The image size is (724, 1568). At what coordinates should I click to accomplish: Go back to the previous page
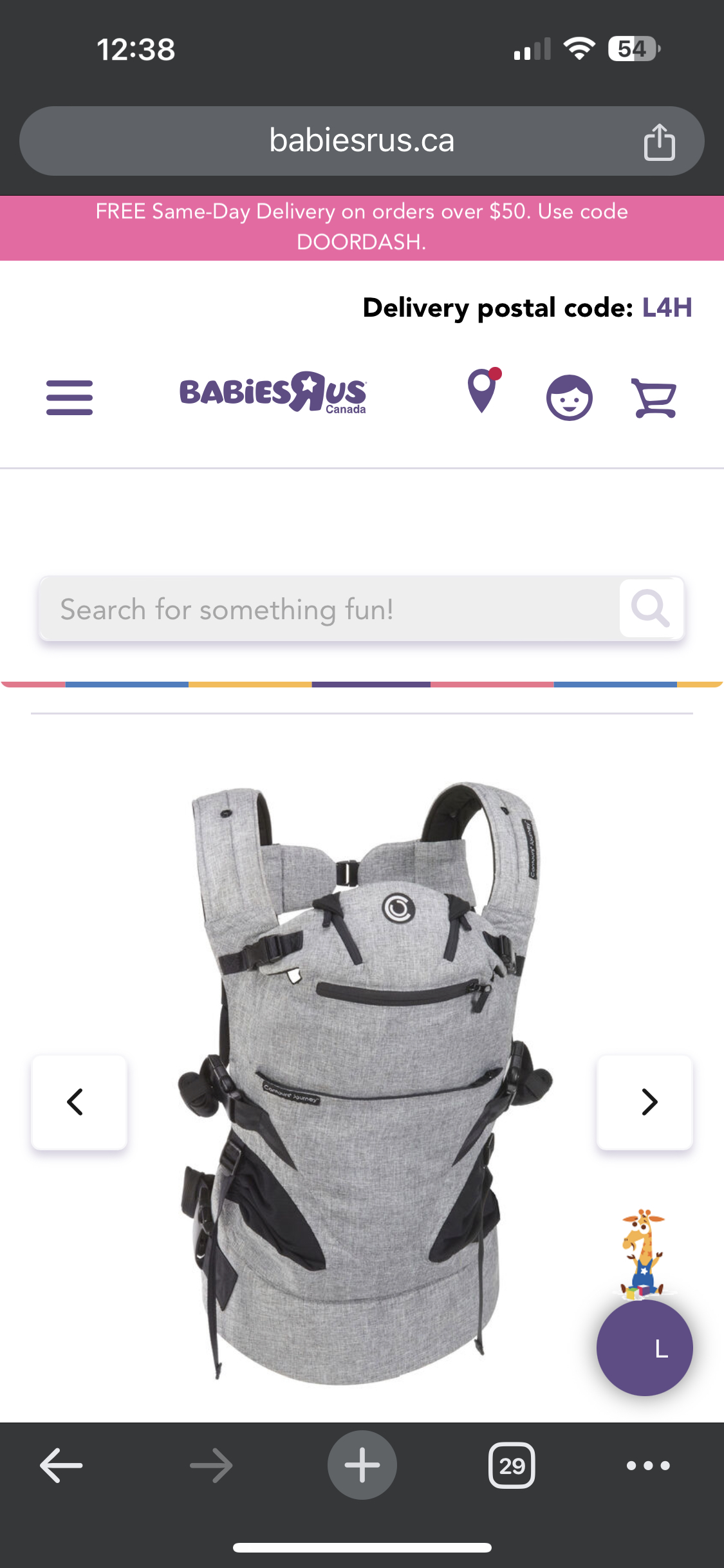(x=60, y=1466)
